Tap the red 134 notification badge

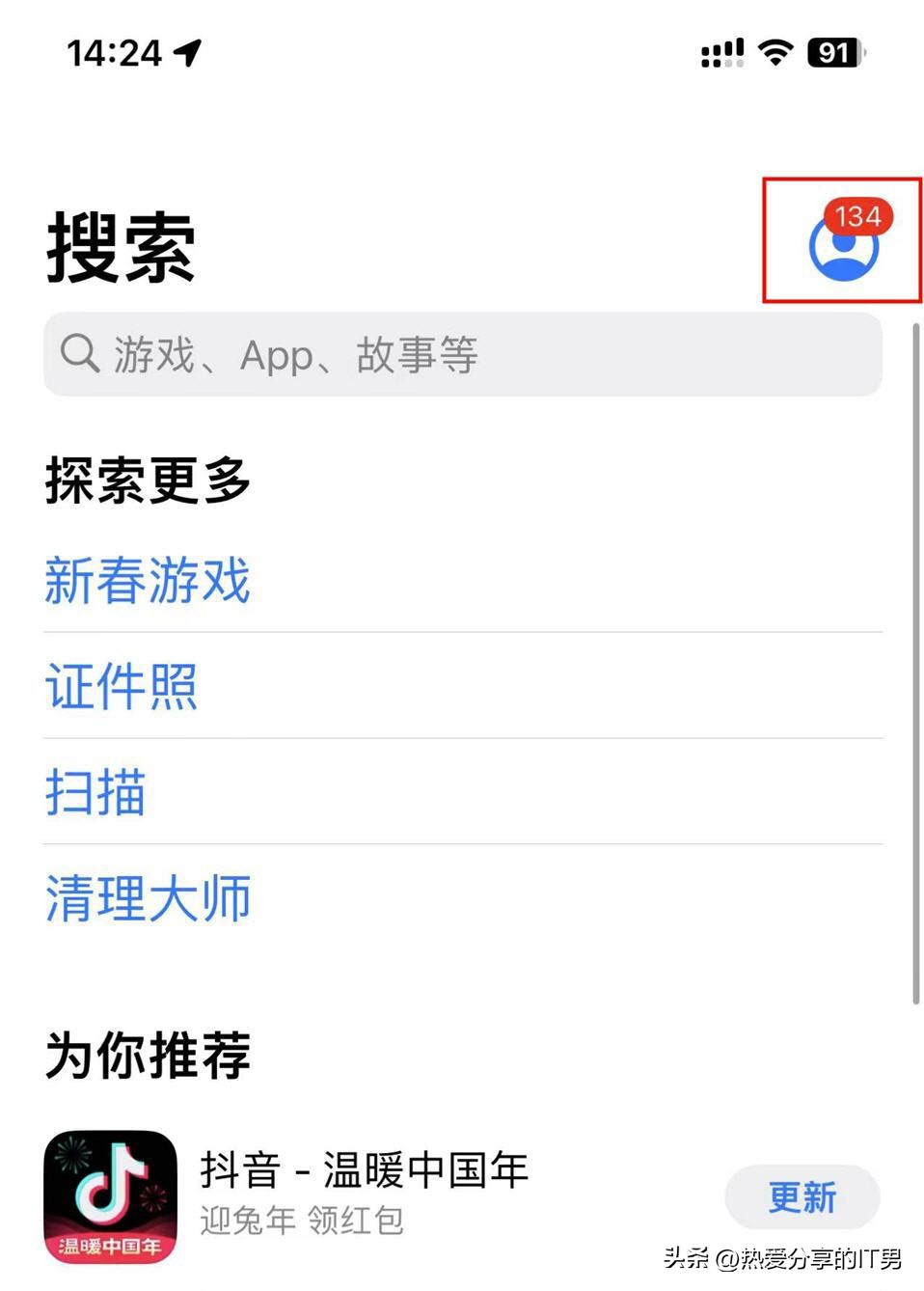click(x=856, y=216)
